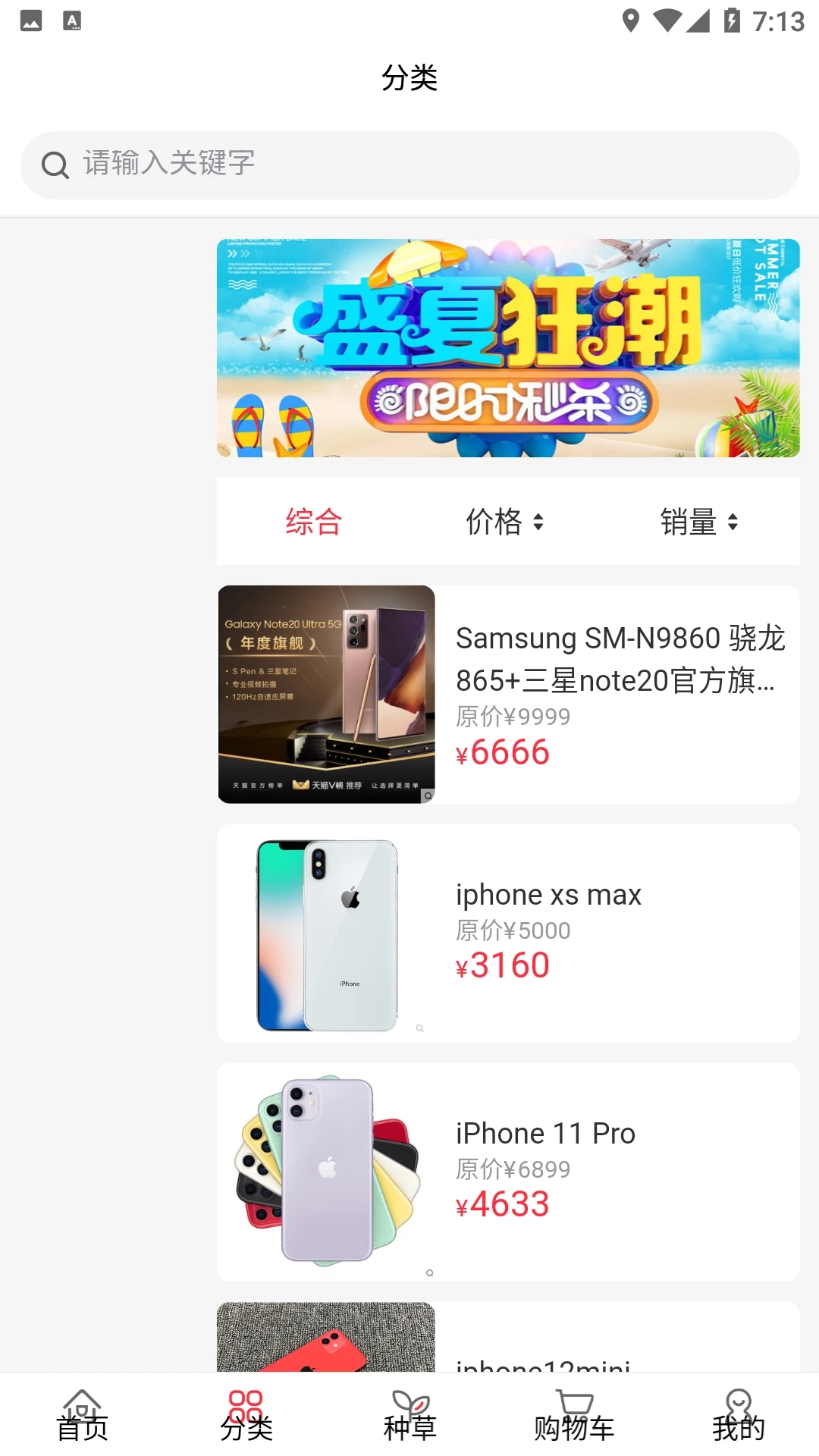
Task: Open the 首页 home tab icon
Action: [x=81, y=1403]
